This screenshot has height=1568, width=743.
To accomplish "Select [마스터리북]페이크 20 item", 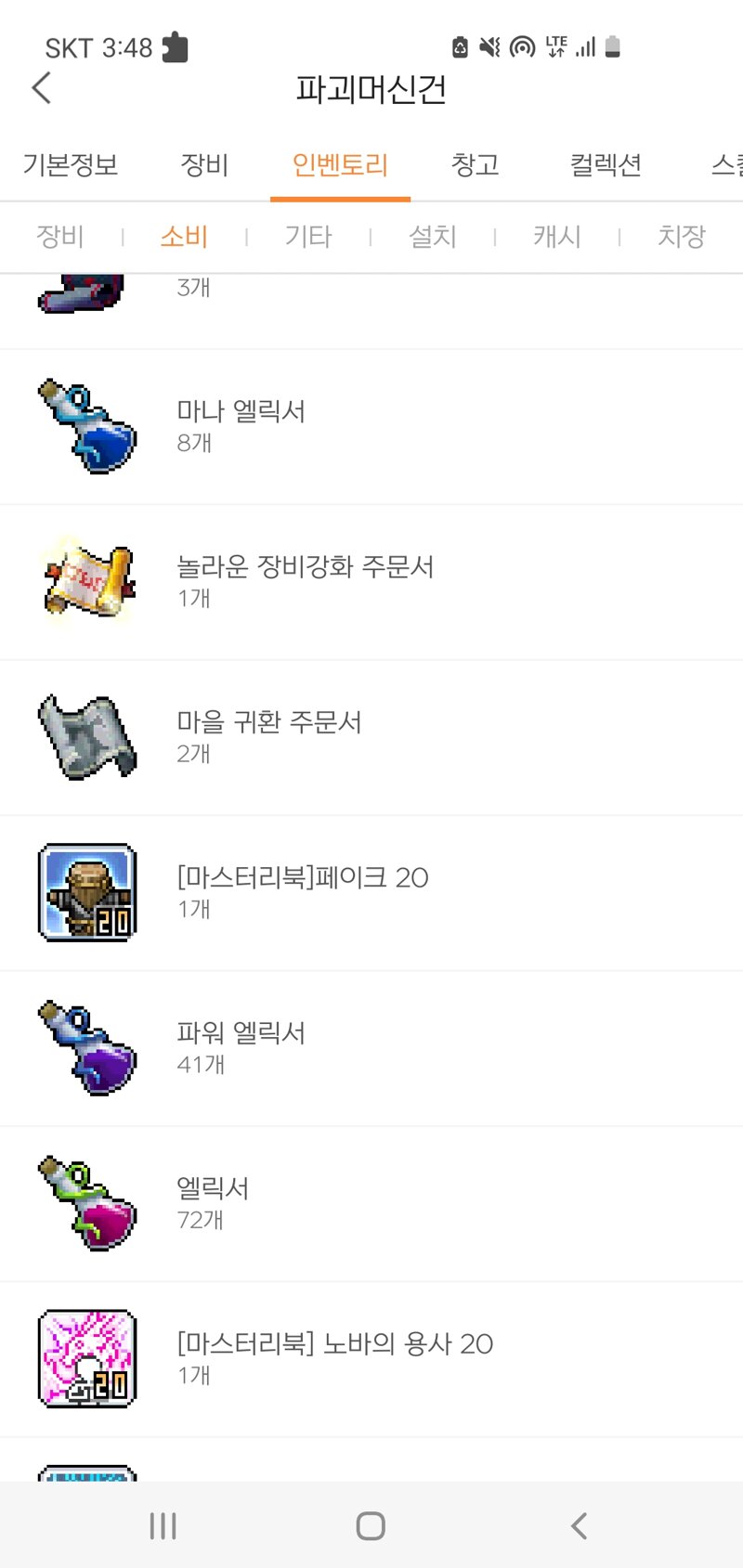I will pyautogui.click(x=371, y=893).
